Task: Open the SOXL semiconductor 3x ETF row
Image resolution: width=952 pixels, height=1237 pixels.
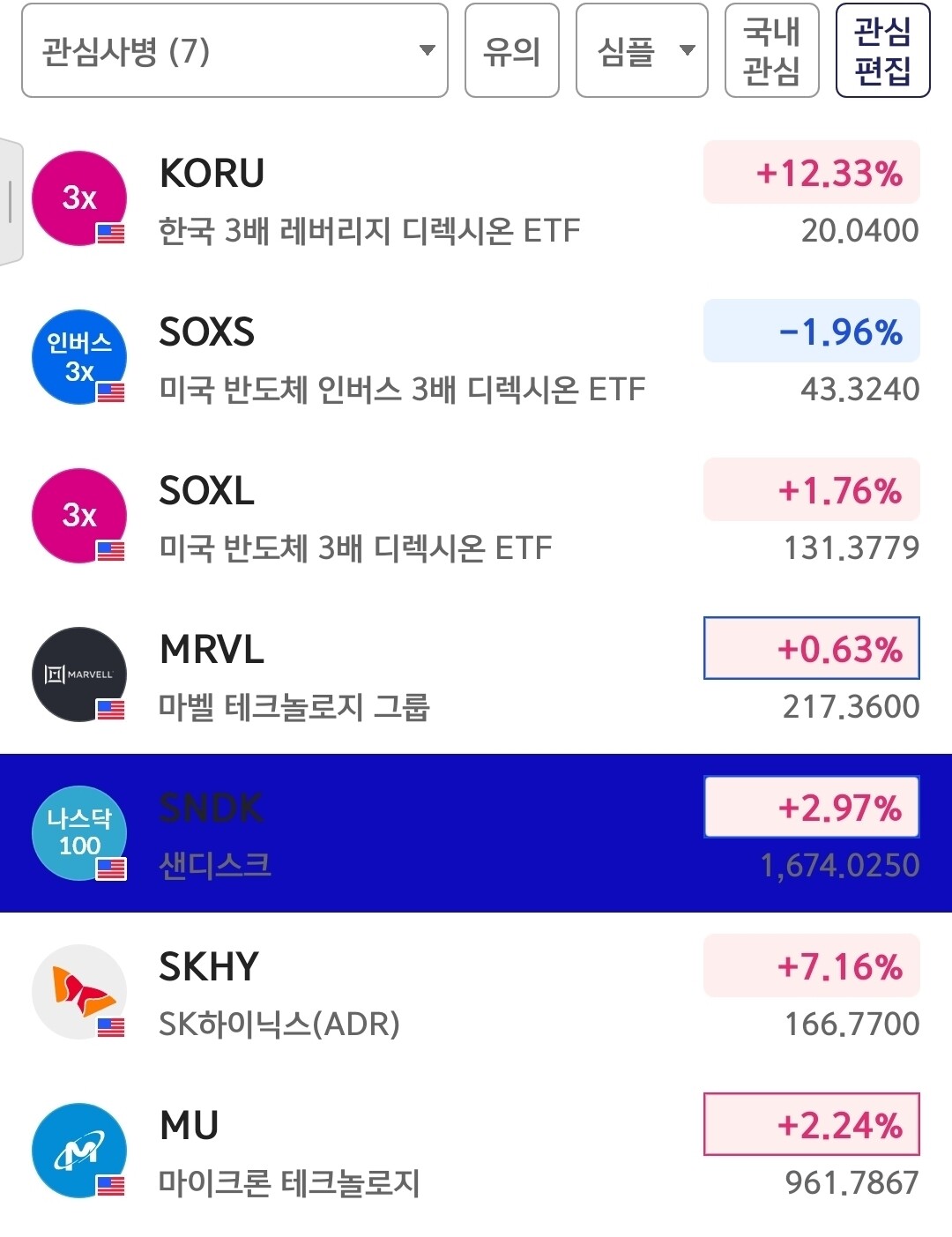Action: (476, 516)
